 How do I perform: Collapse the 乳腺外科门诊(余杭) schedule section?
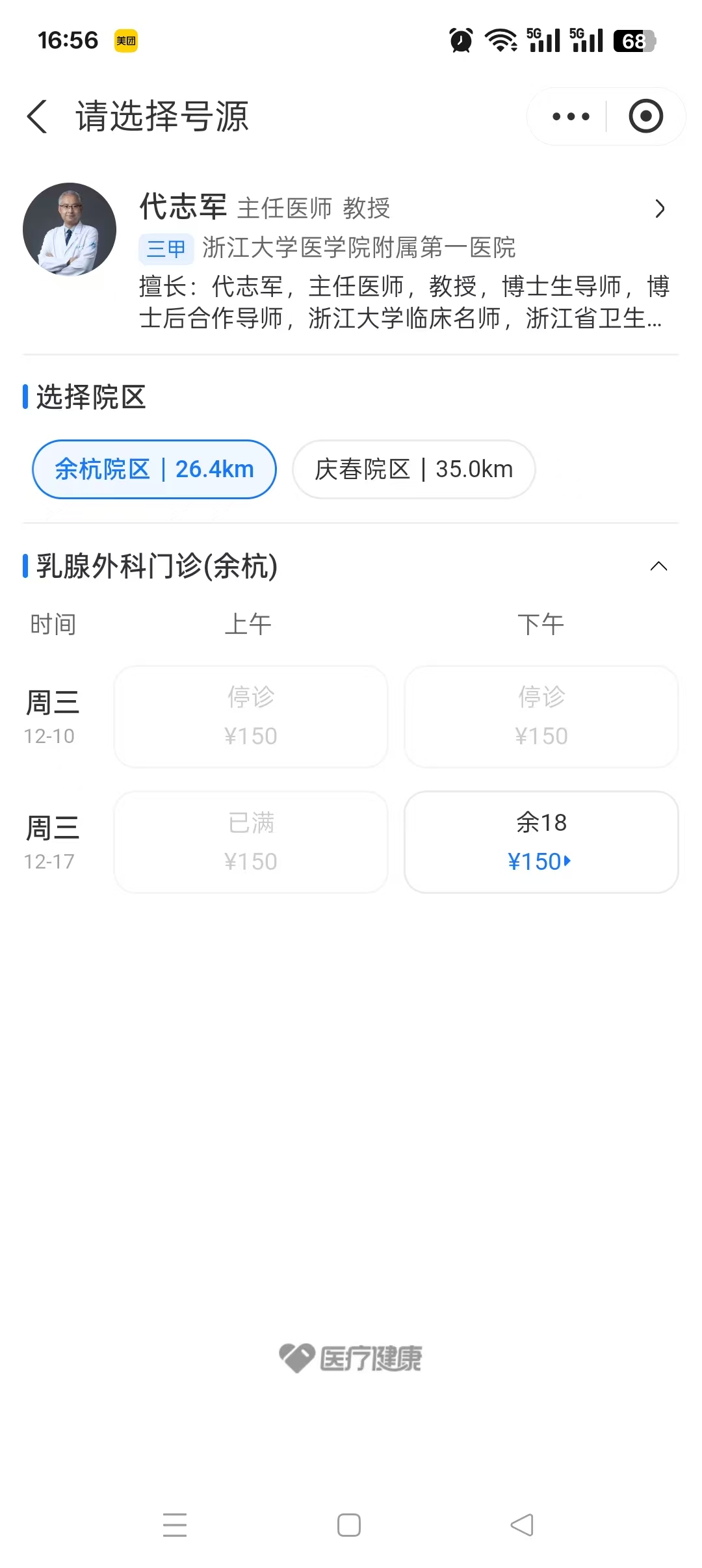[658, 566]
